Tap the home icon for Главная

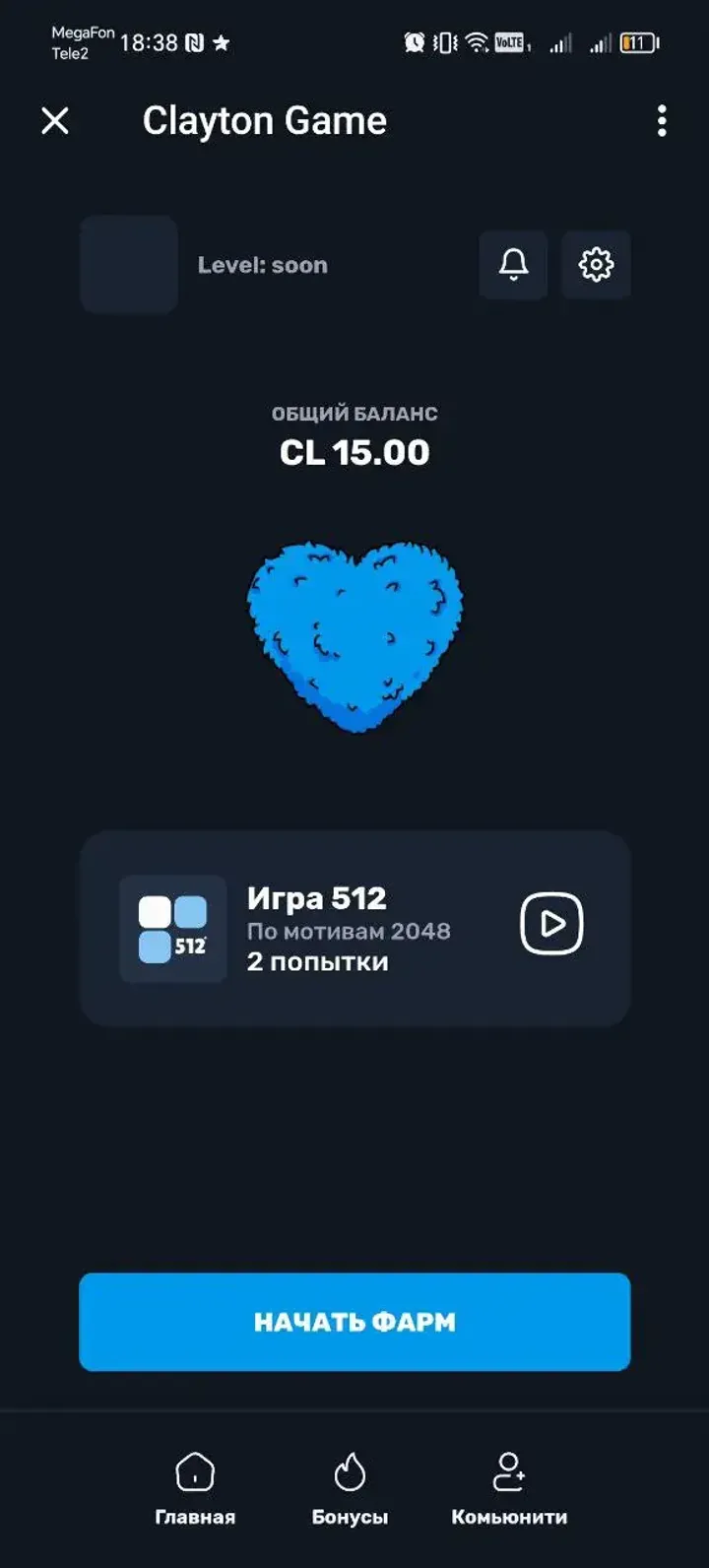click(195, 1472)
